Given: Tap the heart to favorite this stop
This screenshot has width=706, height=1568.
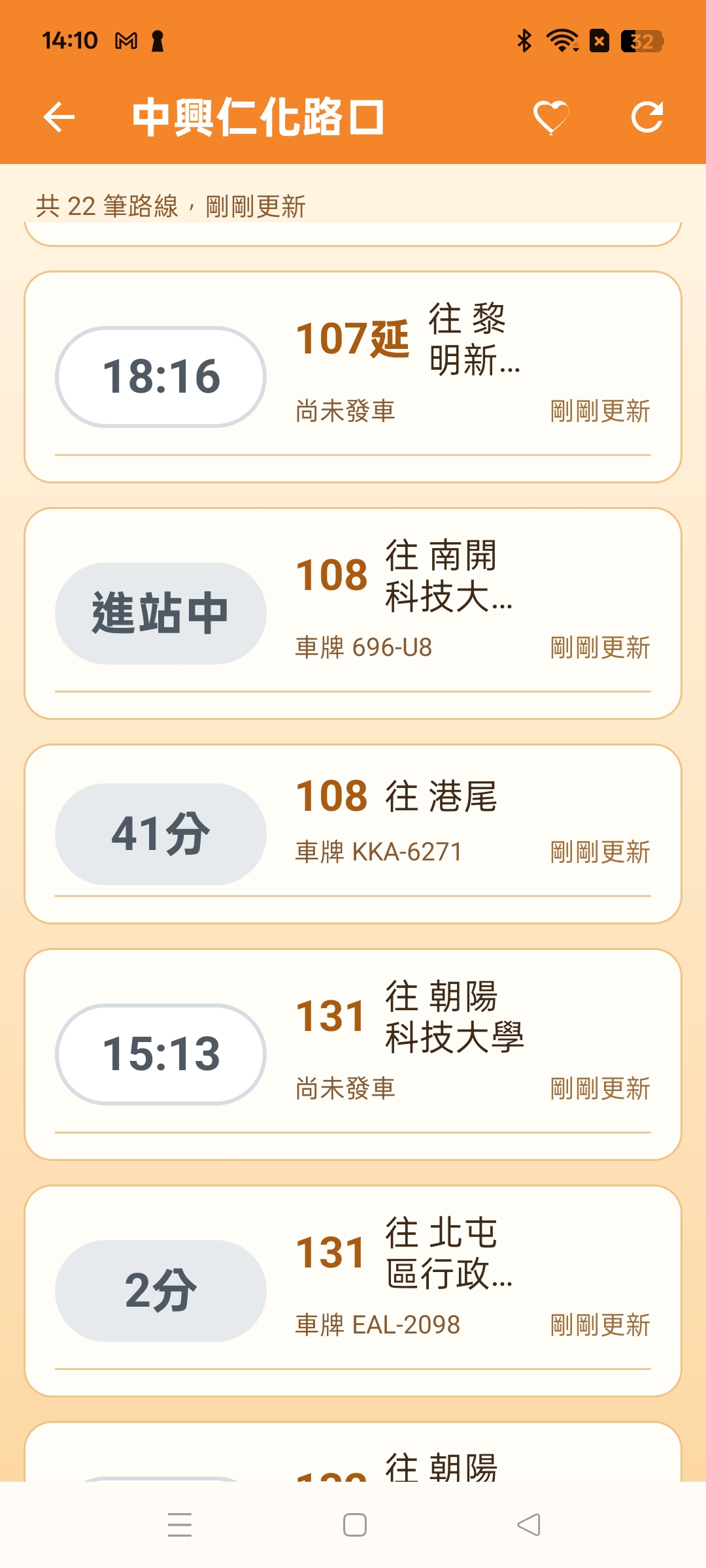Looking at the screenshot, I should (x=552, y=118).
